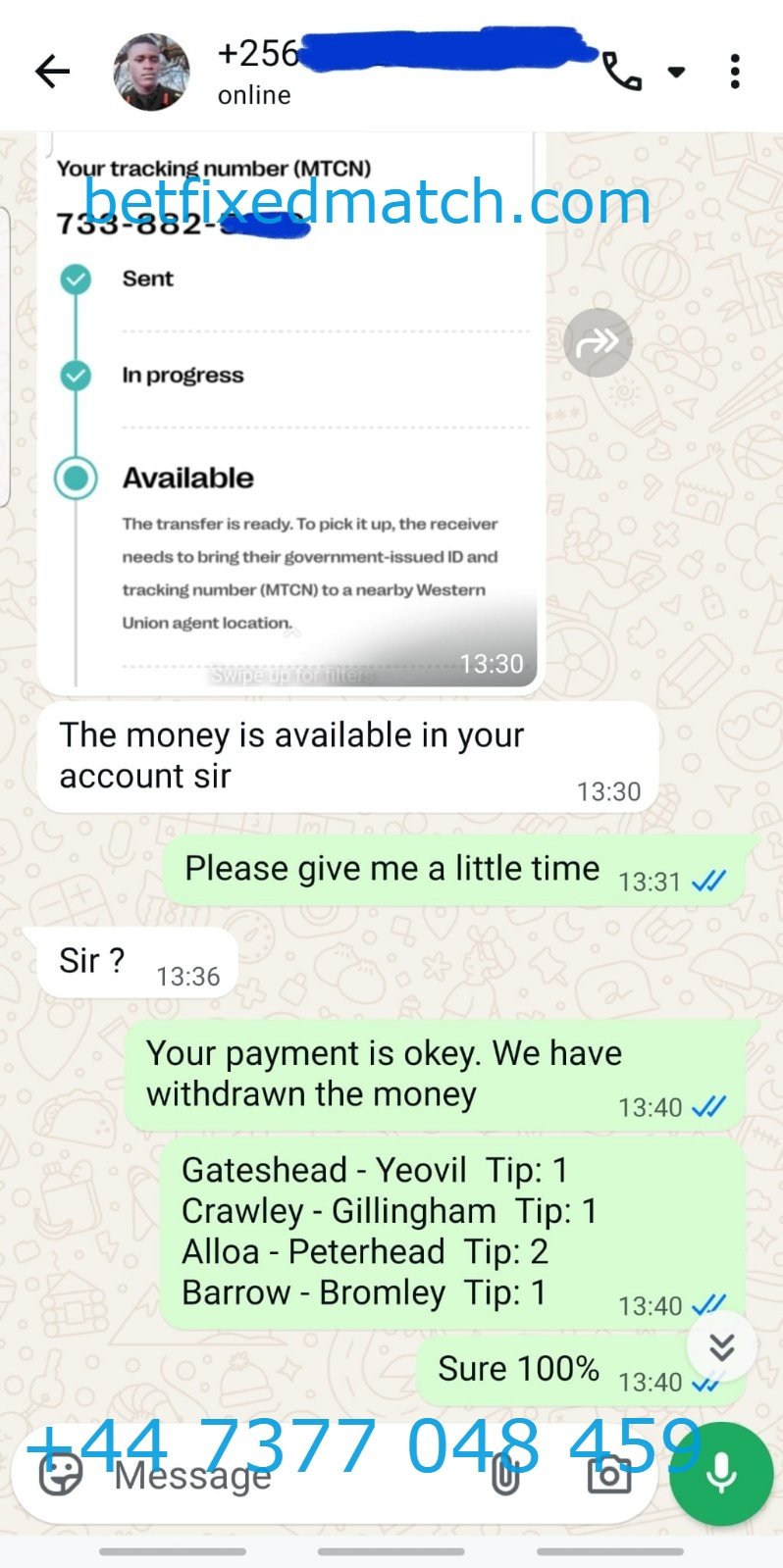783x1568 pixels.
Task: Jump to the latest messages with the double-chevron button
Action: pyautogui.click(x=722, y=1347)
